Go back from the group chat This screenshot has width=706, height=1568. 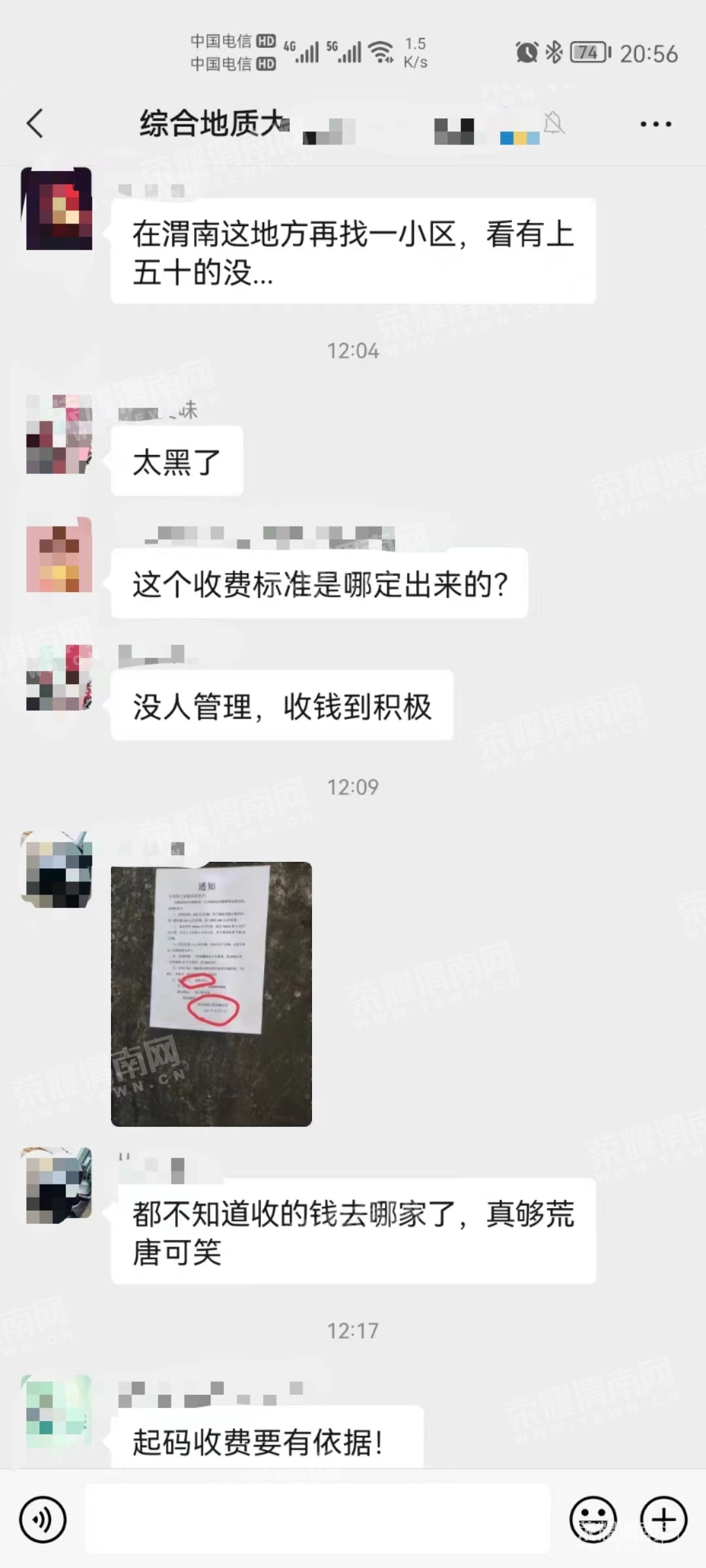(x=35, y=123)
